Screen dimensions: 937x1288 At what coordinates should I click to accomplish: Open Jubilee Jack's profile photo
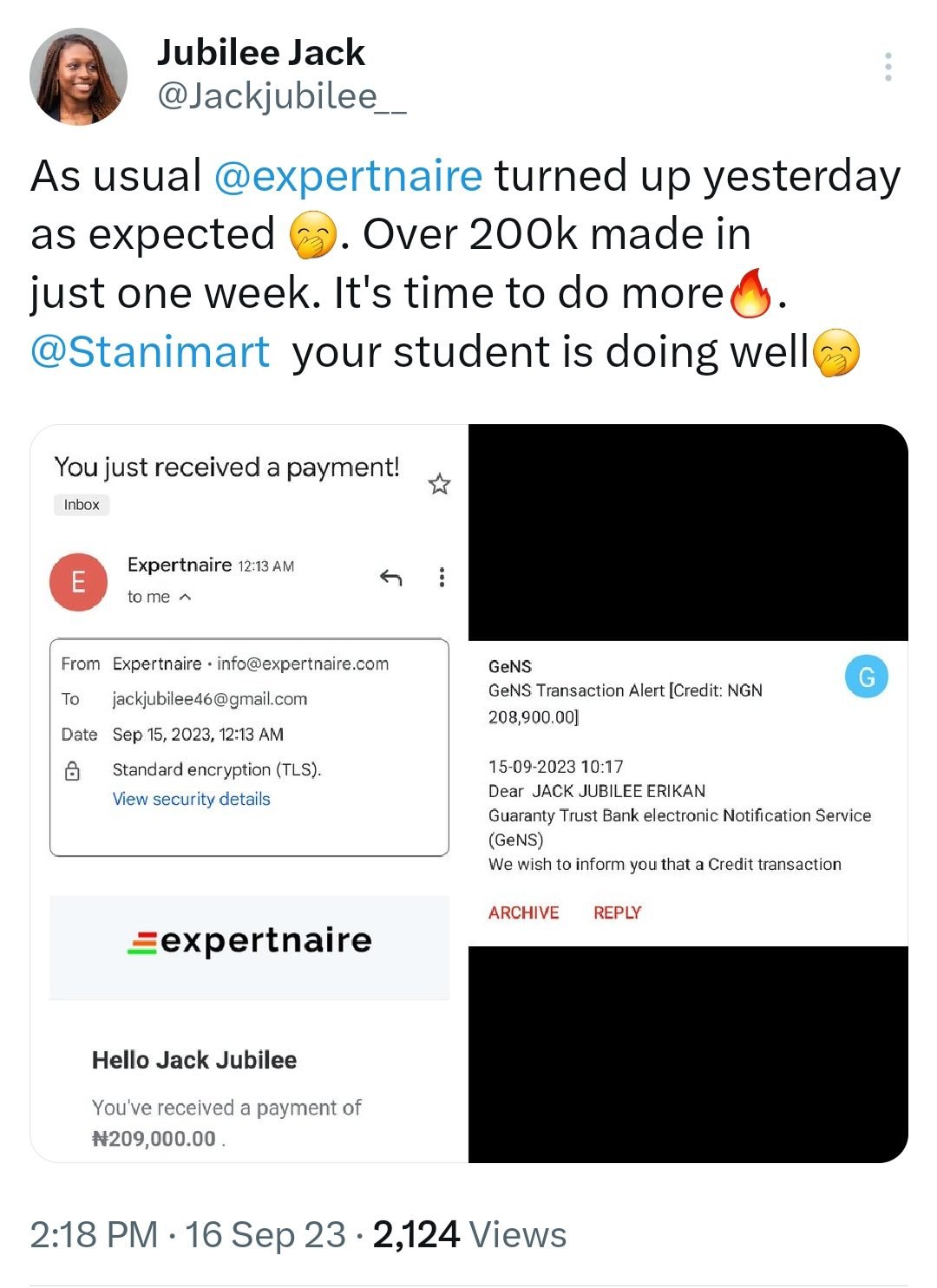tap(78, 76)
